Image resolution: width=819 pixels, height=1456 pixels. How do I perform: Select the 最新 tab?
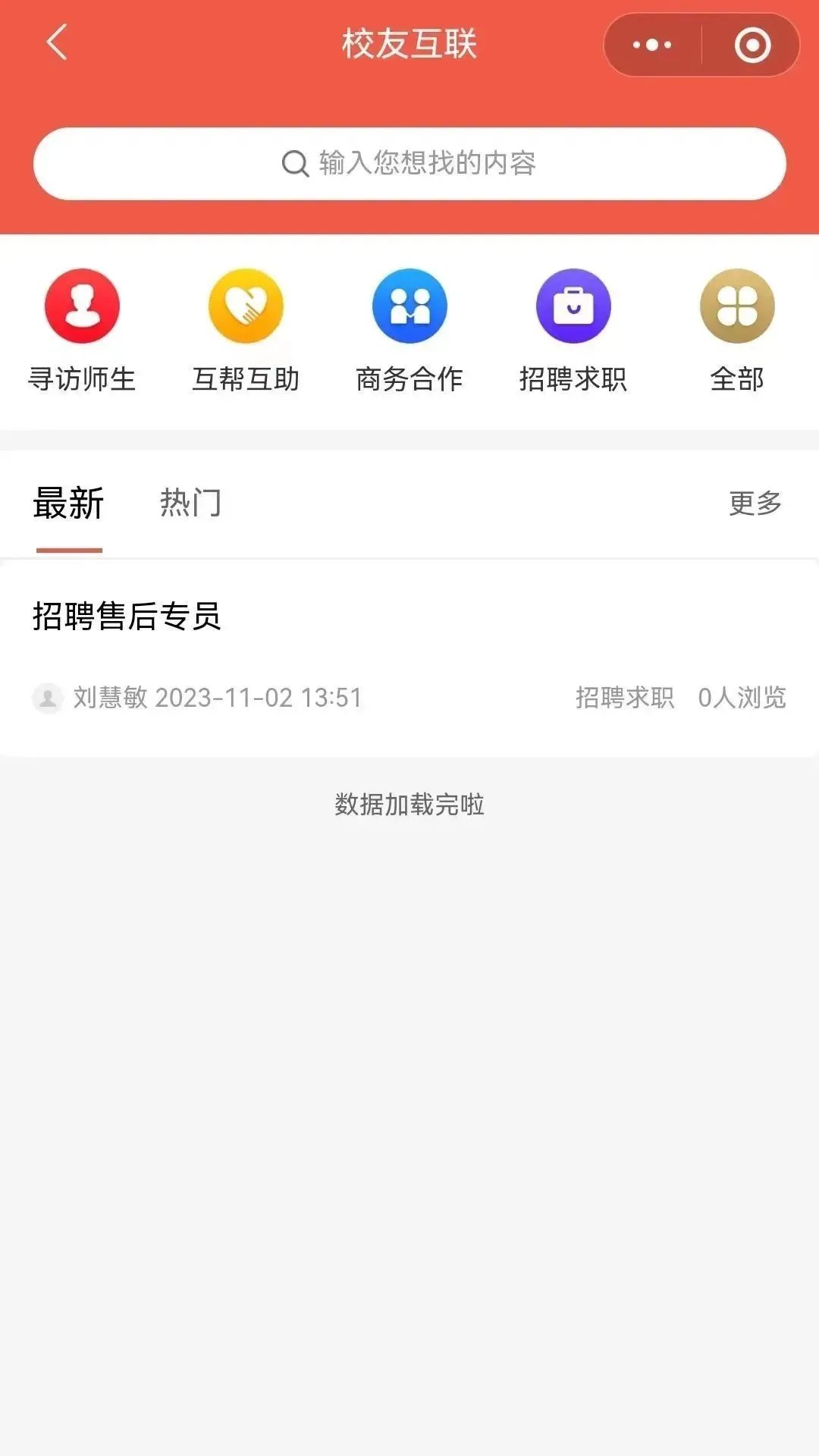[x=68, y=504]
